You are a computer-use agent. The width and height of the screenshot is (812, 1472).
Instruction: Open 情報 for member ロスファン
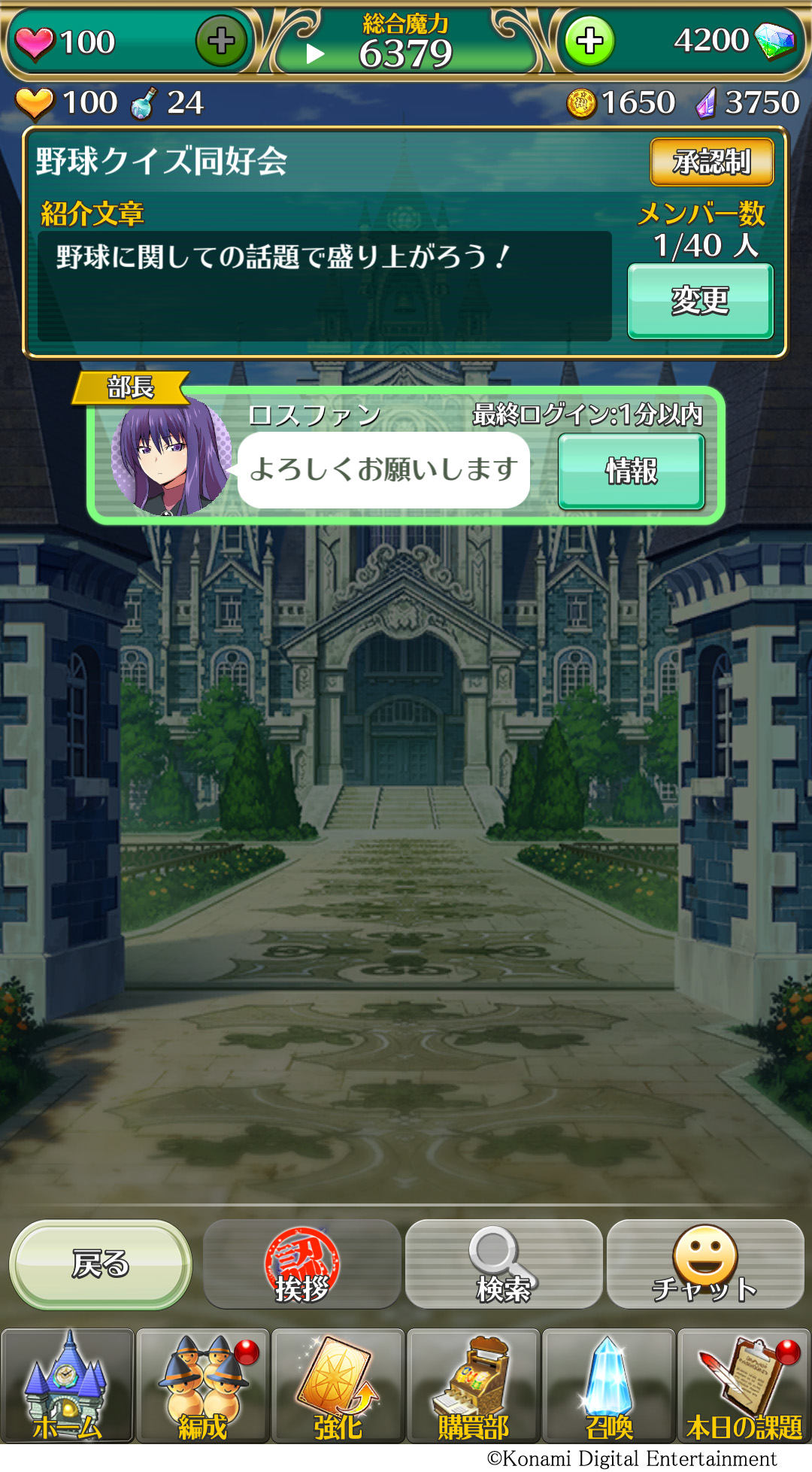pos(632,472)
